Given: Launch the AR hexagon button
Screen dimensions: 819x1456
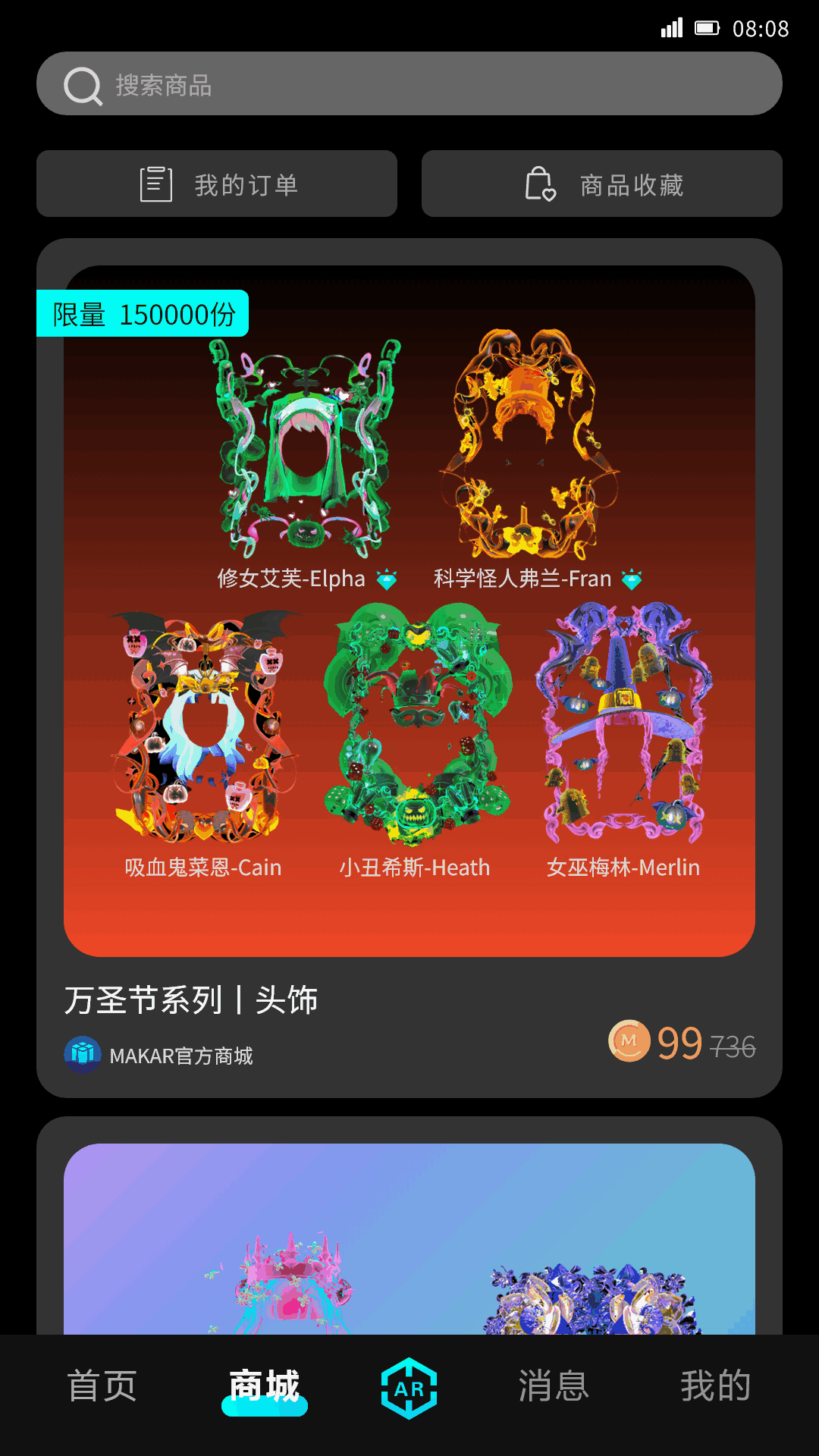Looking at the screenshot, I should click(409, 1389).
